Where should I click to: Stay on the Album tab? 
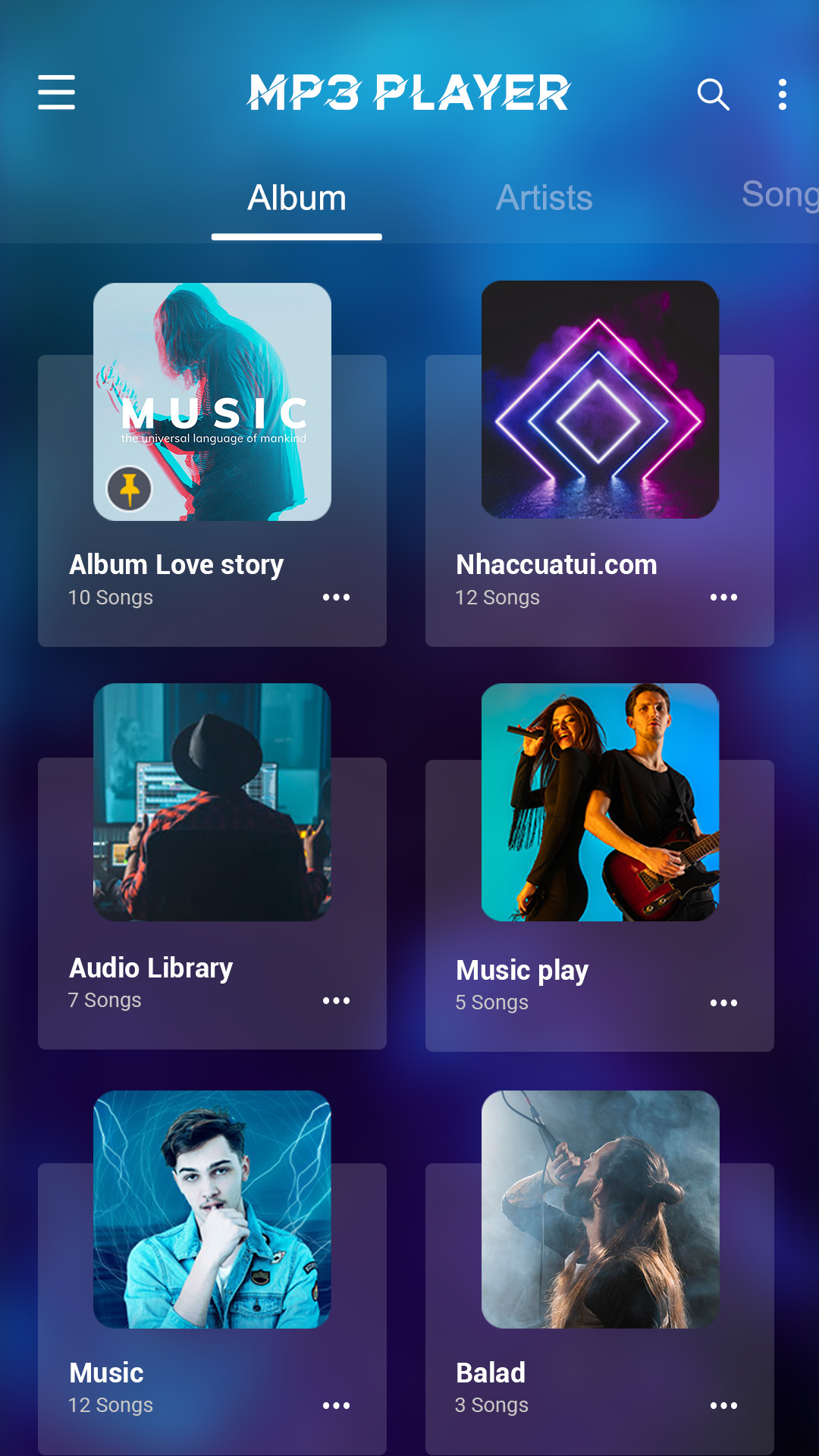point(296,197)
